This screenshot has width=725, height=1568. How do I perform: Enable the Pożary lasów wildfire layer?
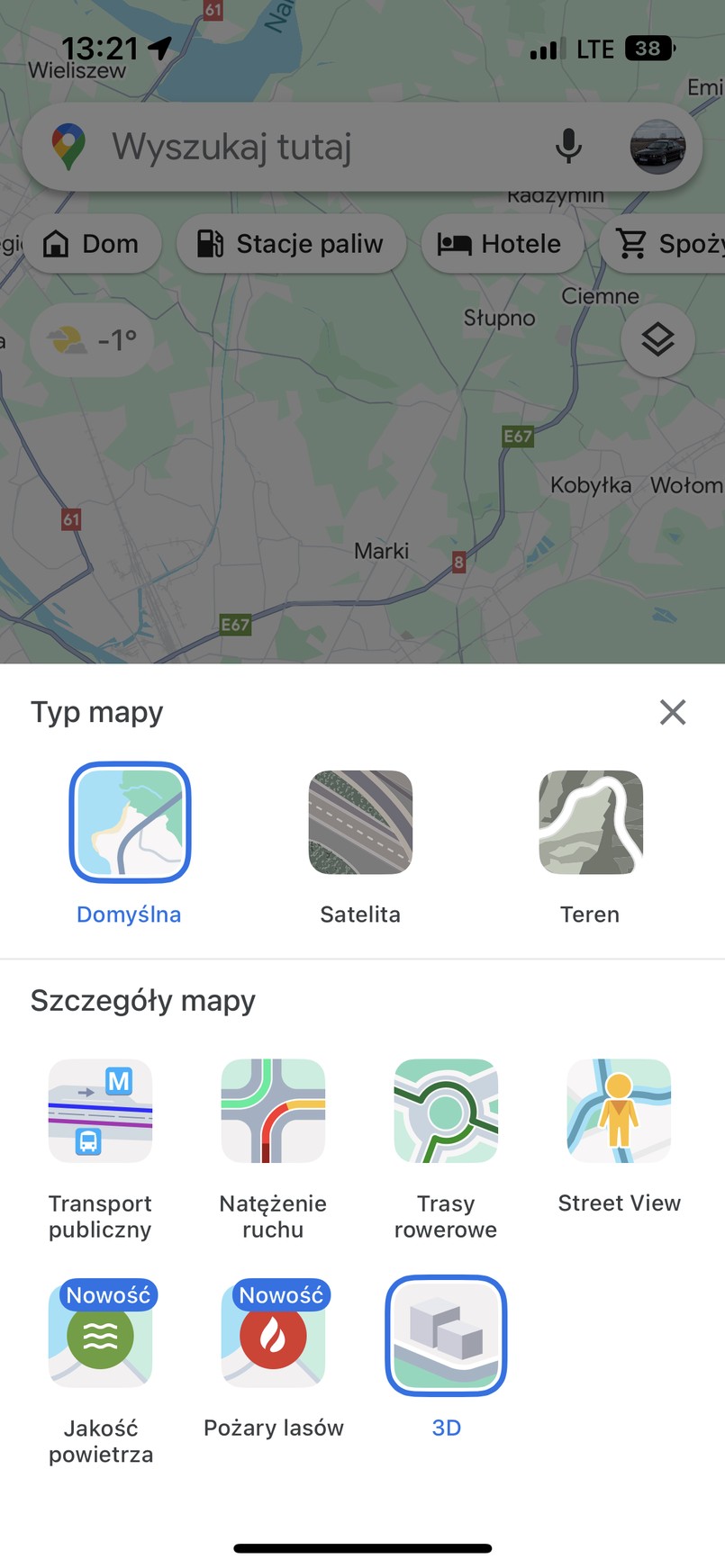point(272,1335)
